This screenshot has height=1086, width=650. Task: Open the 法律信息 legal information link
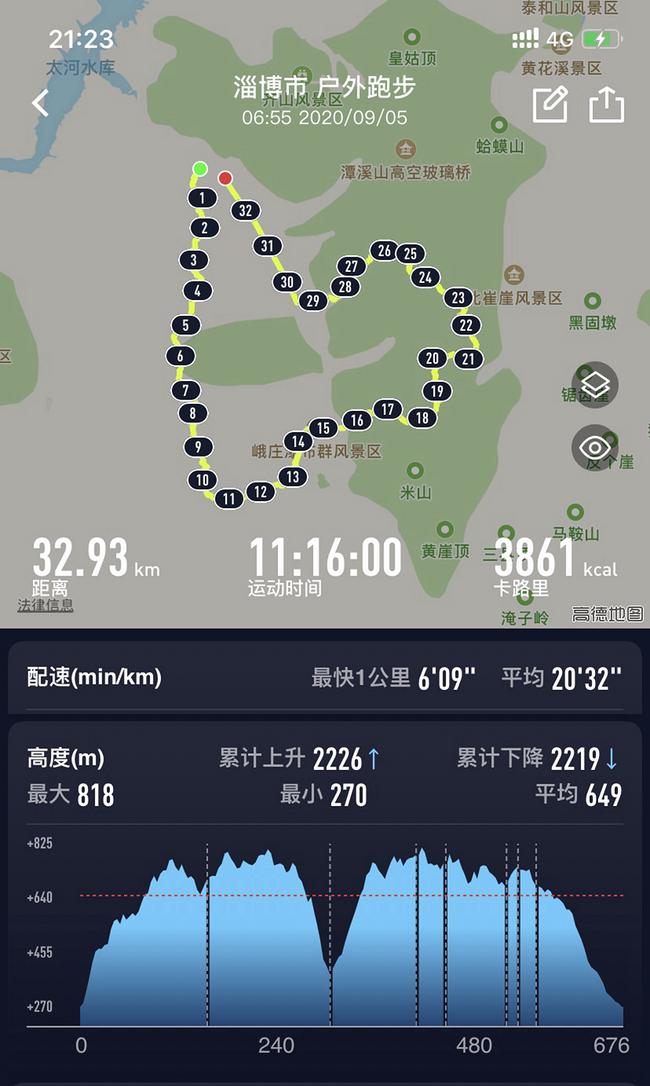coord(45,605)
